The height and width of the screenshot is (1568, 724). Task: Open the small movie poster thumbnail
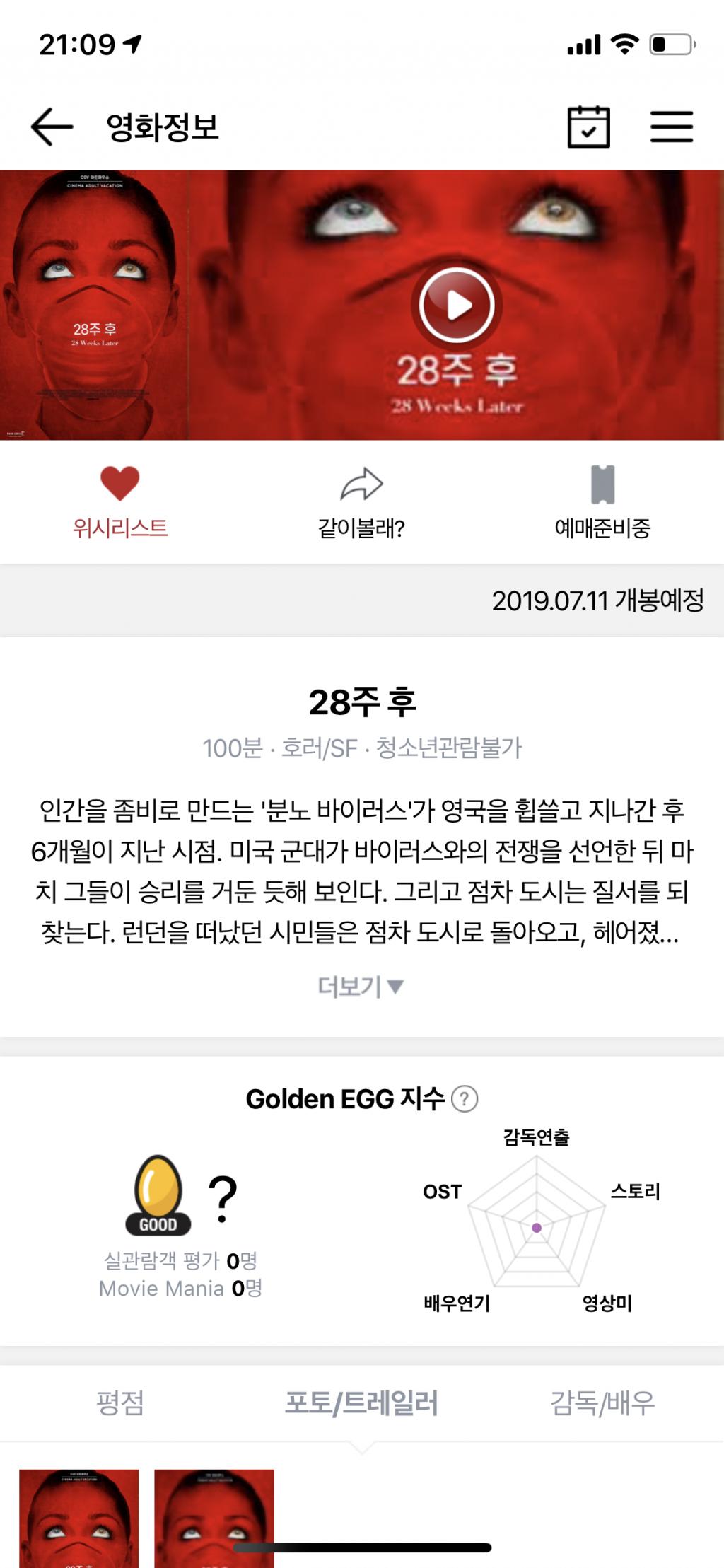click(94, 306)
